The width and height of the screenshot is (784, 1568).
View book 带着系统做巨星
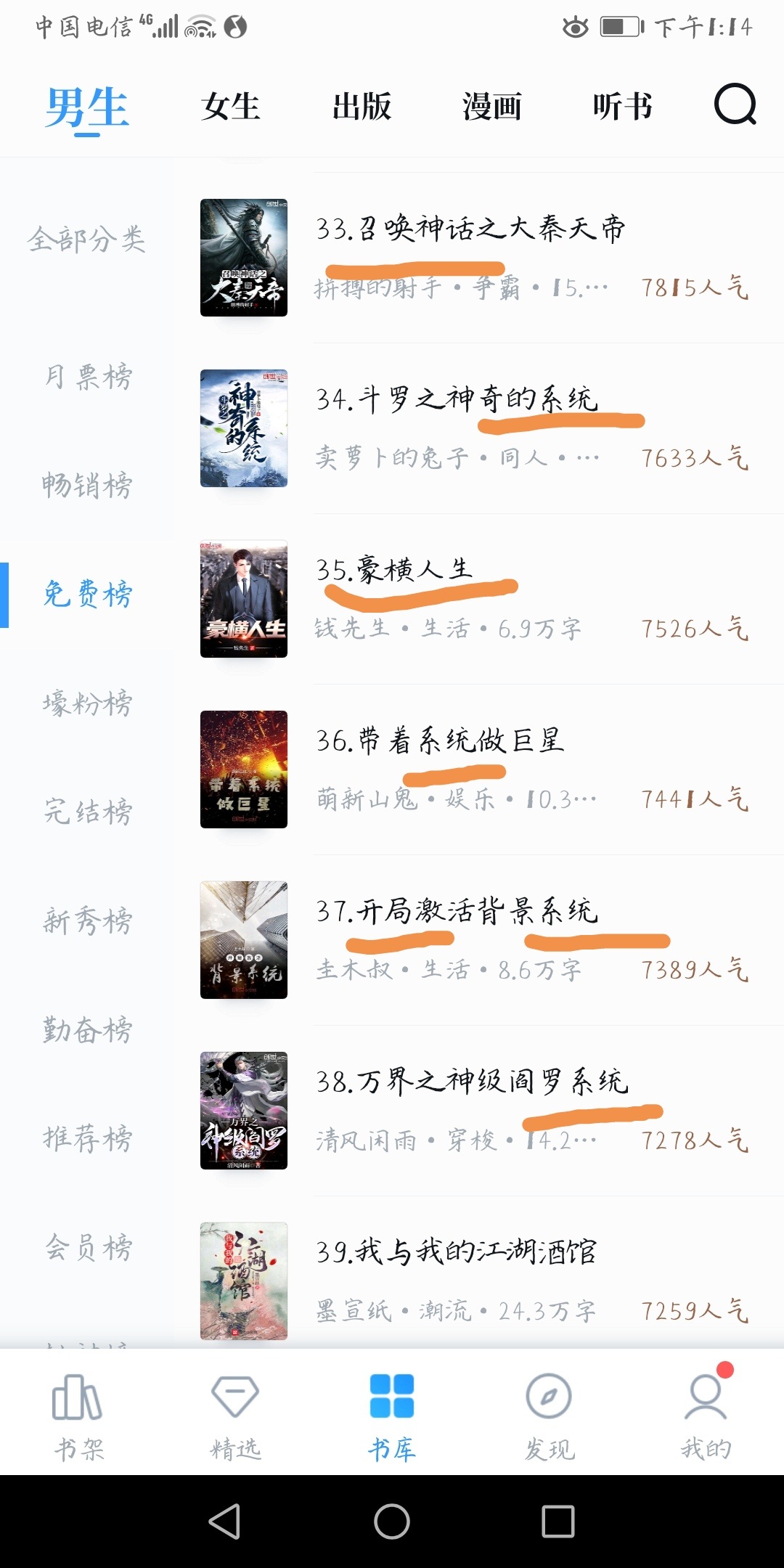[x=440, y=740]
